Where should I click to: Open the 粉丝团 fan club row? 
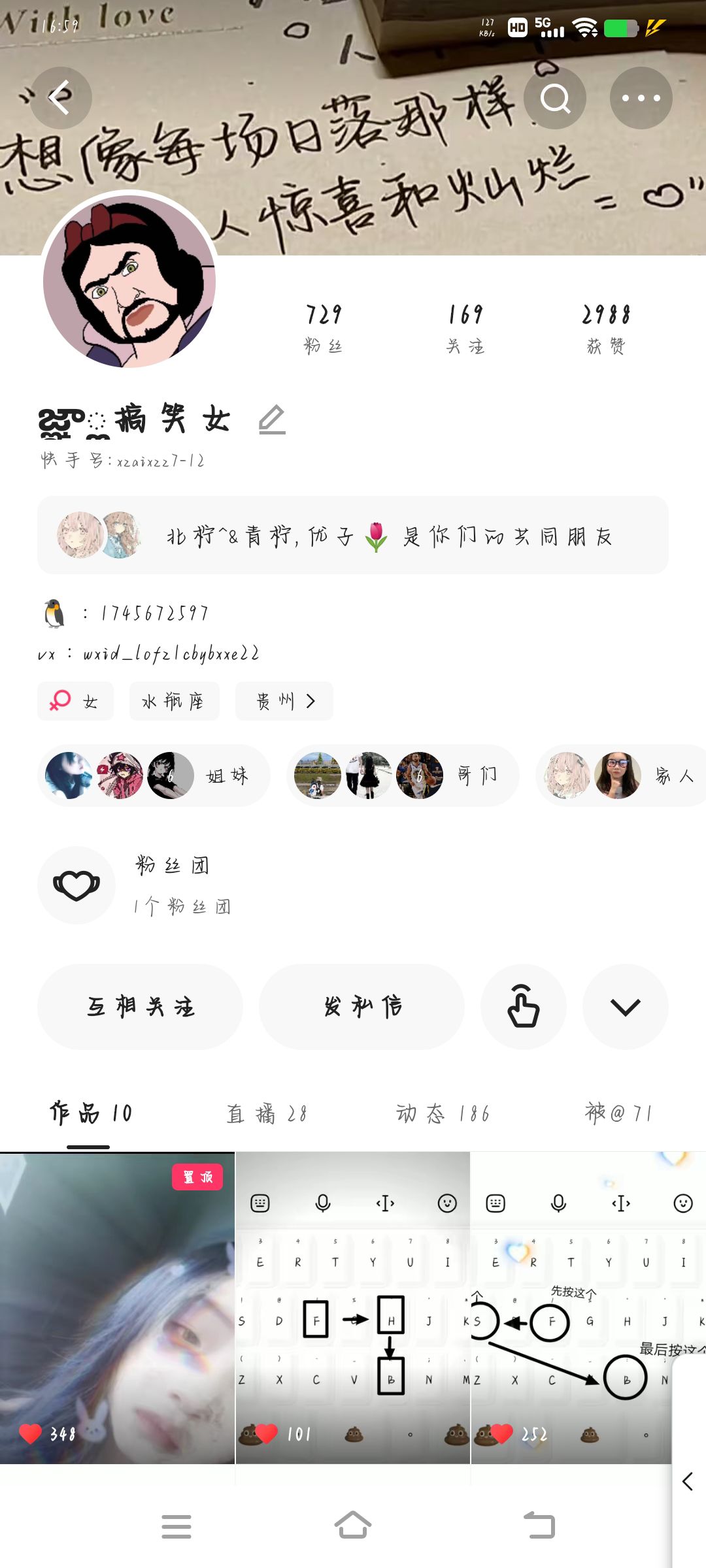pyautogui.click(x=353, y=885)
